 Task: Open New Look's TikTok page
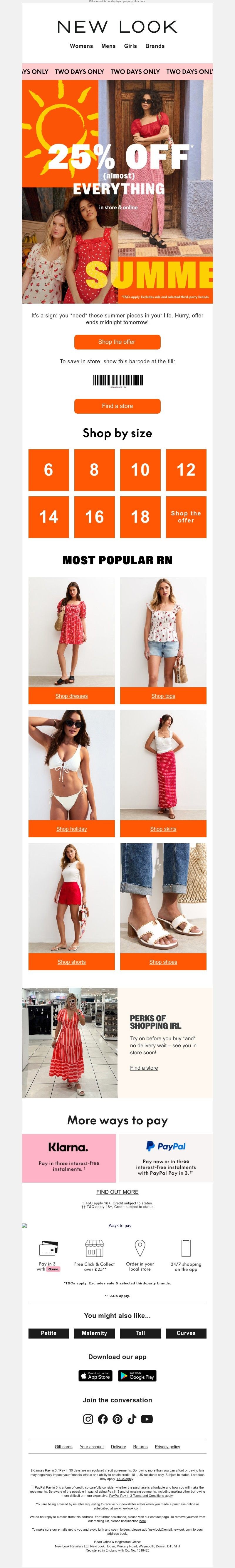(x=132, y=1419)
